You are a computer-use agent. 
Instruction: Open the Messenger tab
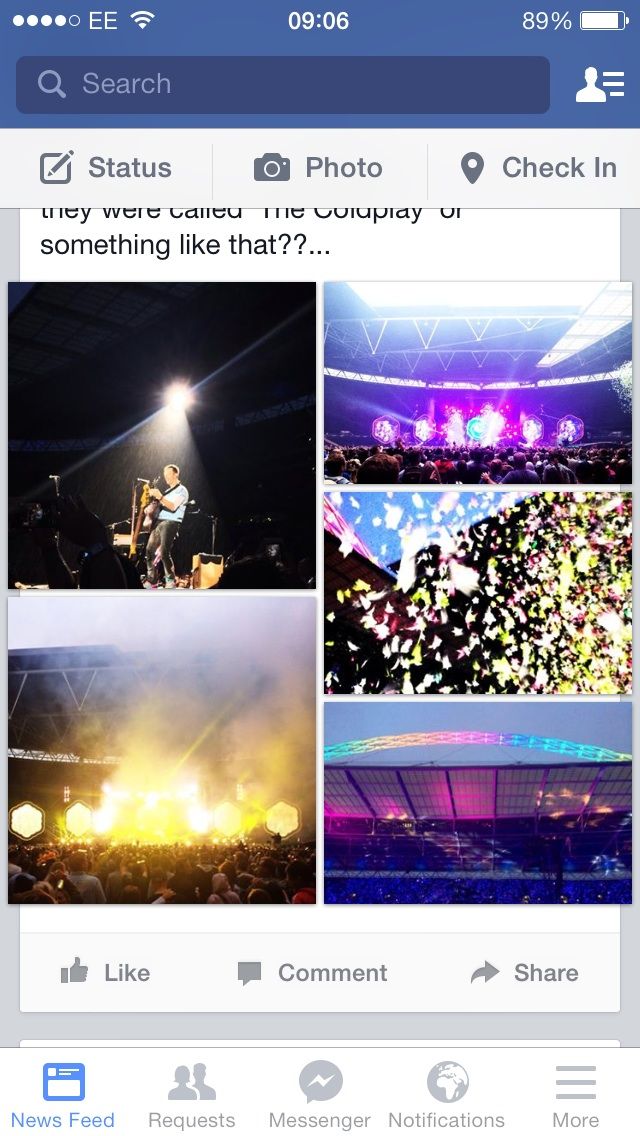point(320,1094)
